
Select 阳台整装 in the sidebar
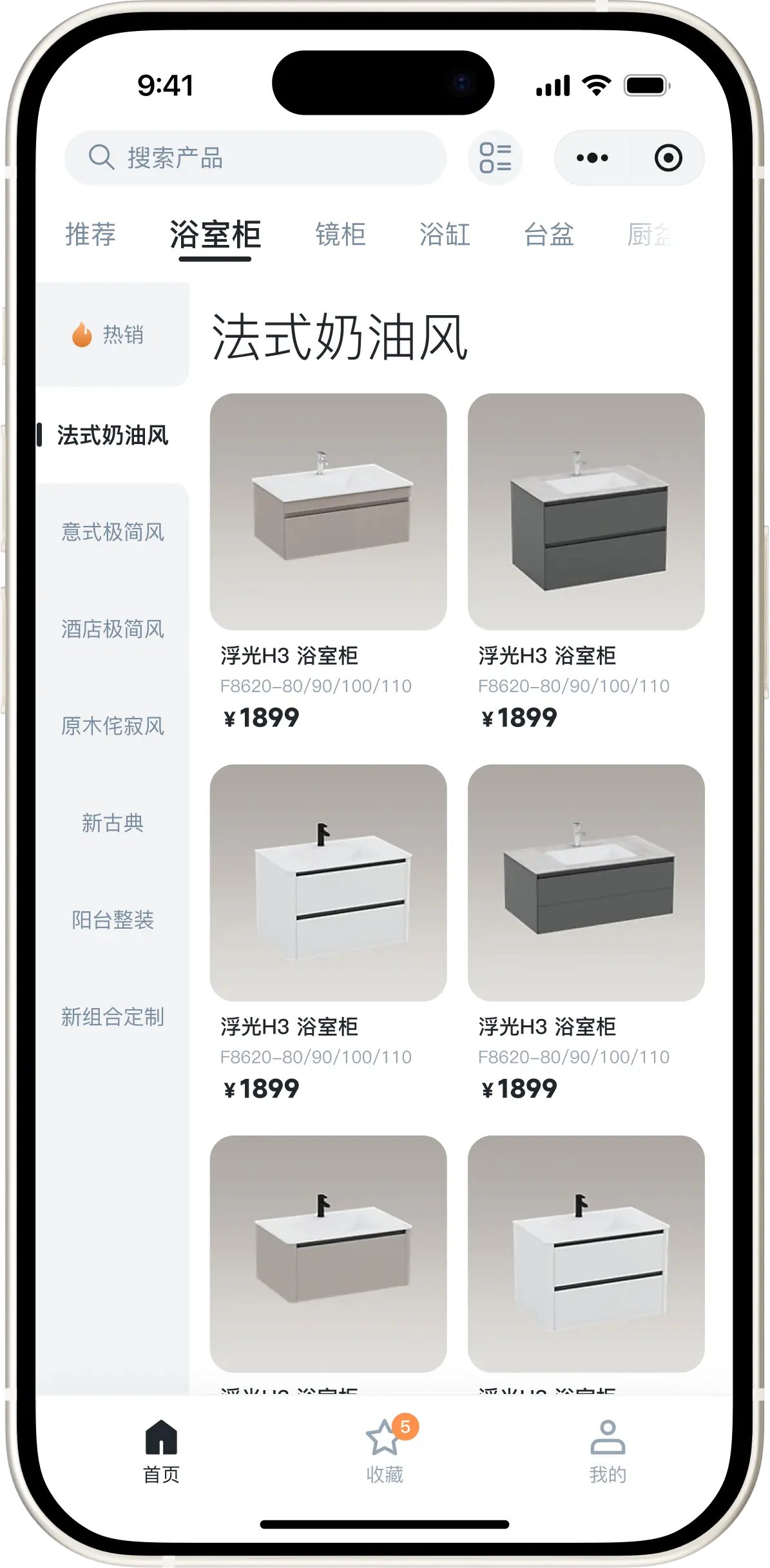(112, 920)
